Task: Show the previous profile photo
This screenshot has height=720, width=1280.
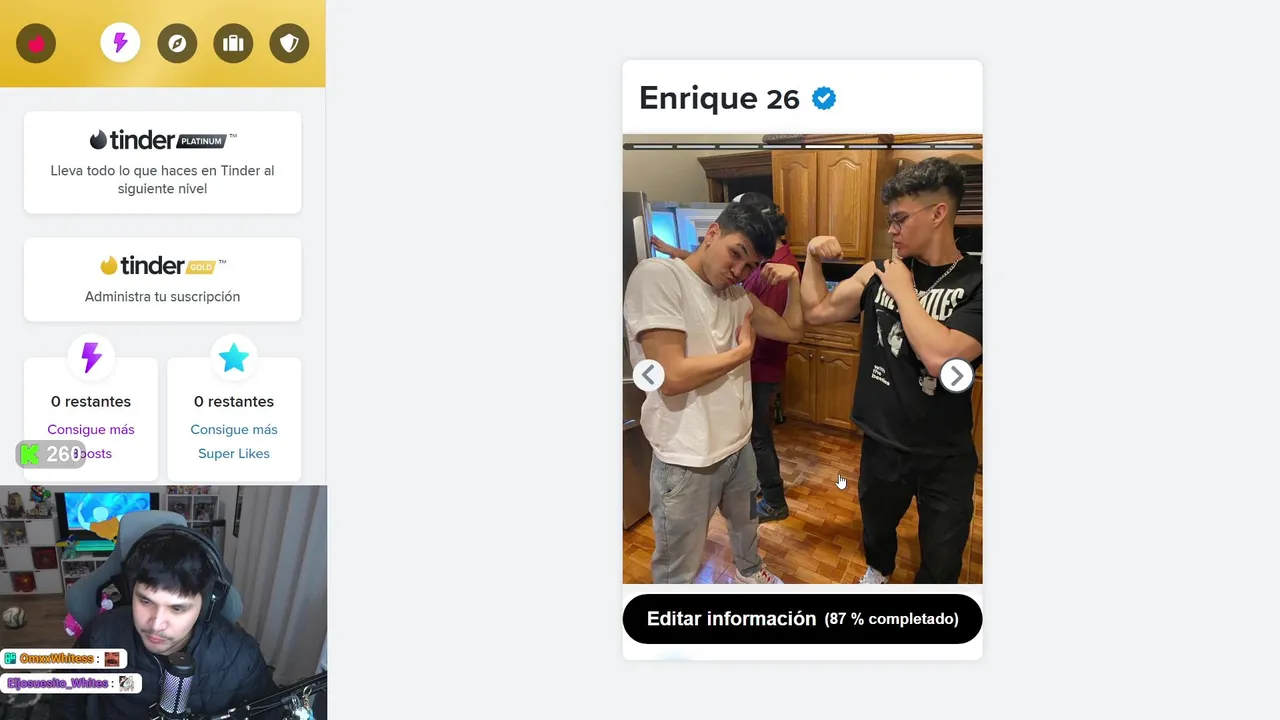Action: pos(648,375)
